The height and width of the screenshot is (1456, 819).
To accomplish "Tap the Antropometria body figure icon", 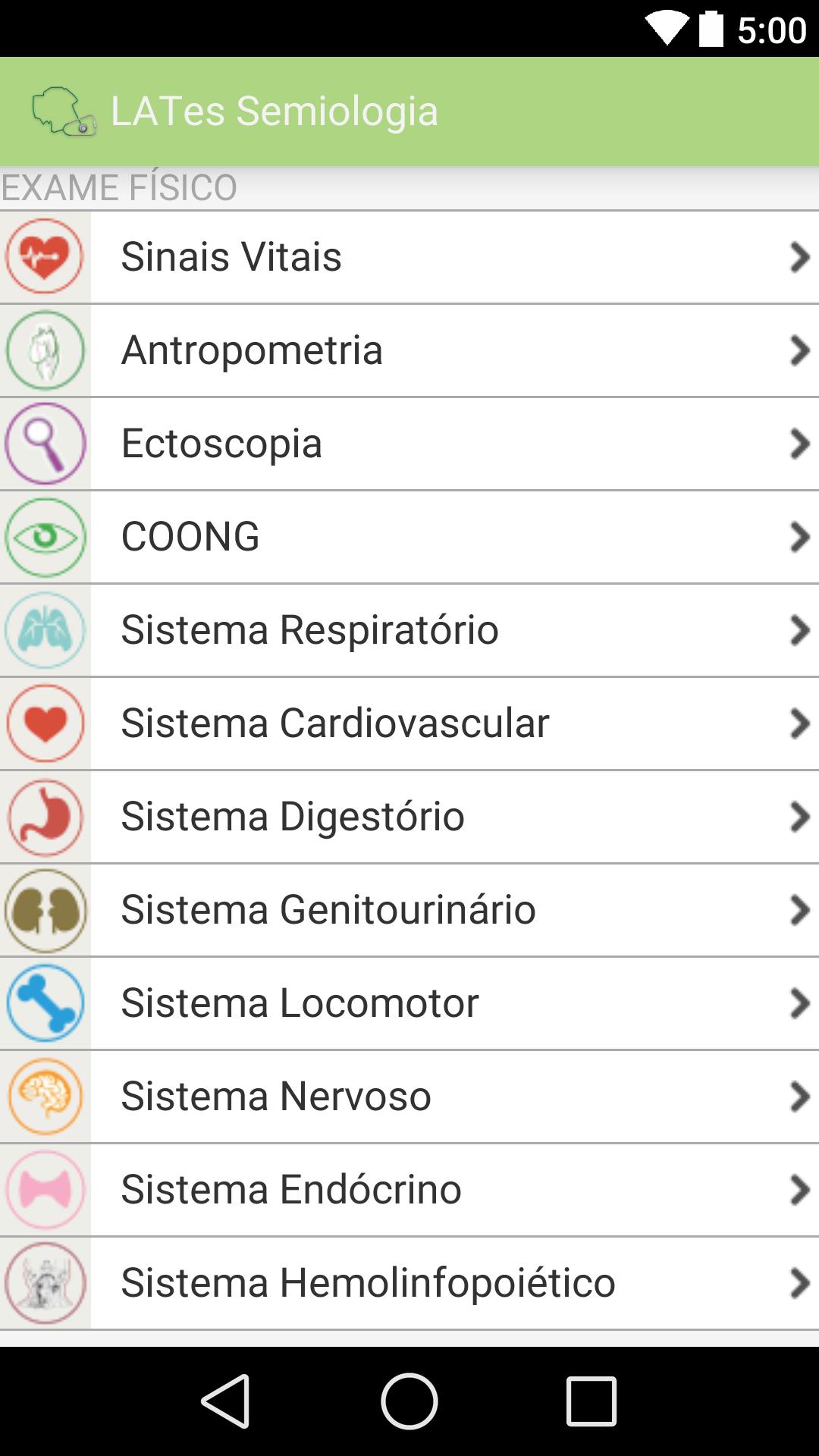I will click(x=45, y=350).
